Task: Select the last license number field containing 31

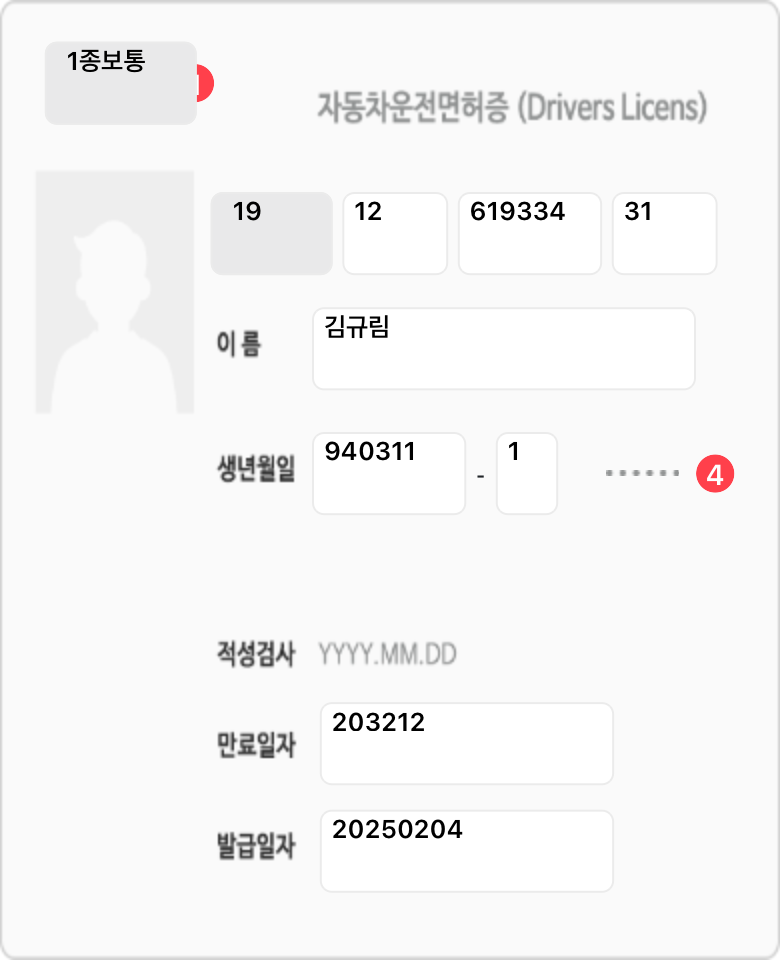Action: coord(664,233)
